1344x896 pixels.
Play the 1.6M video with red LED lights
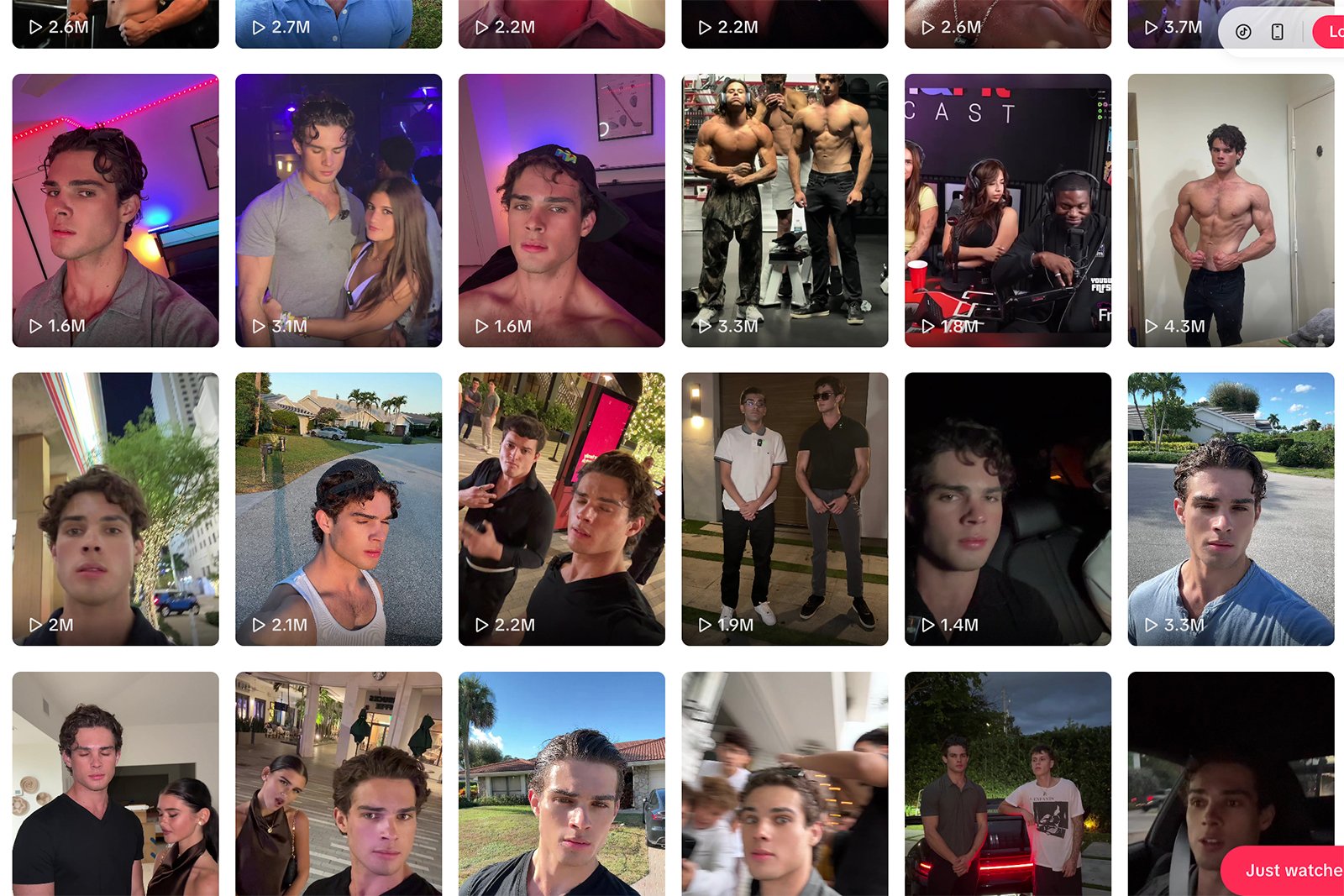[115, 210]
